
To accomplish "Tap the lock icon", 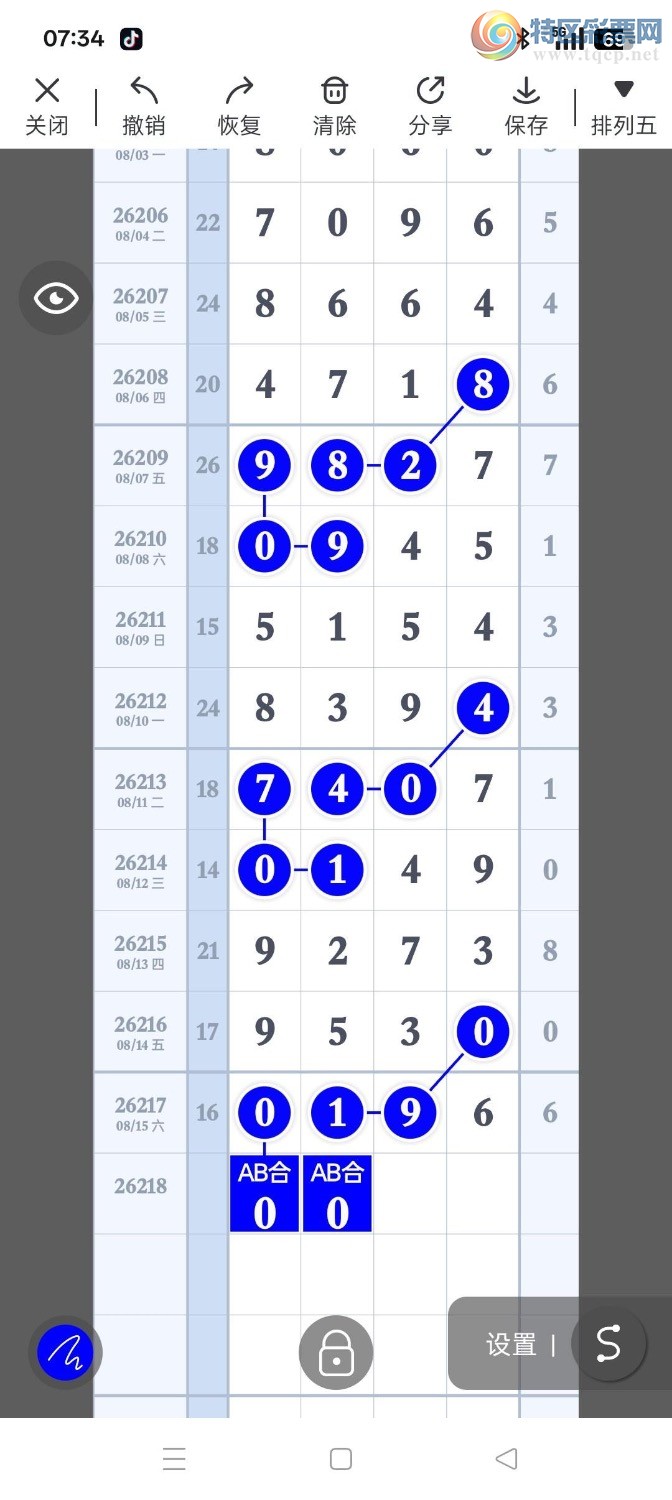I will tap(336, 1353).
